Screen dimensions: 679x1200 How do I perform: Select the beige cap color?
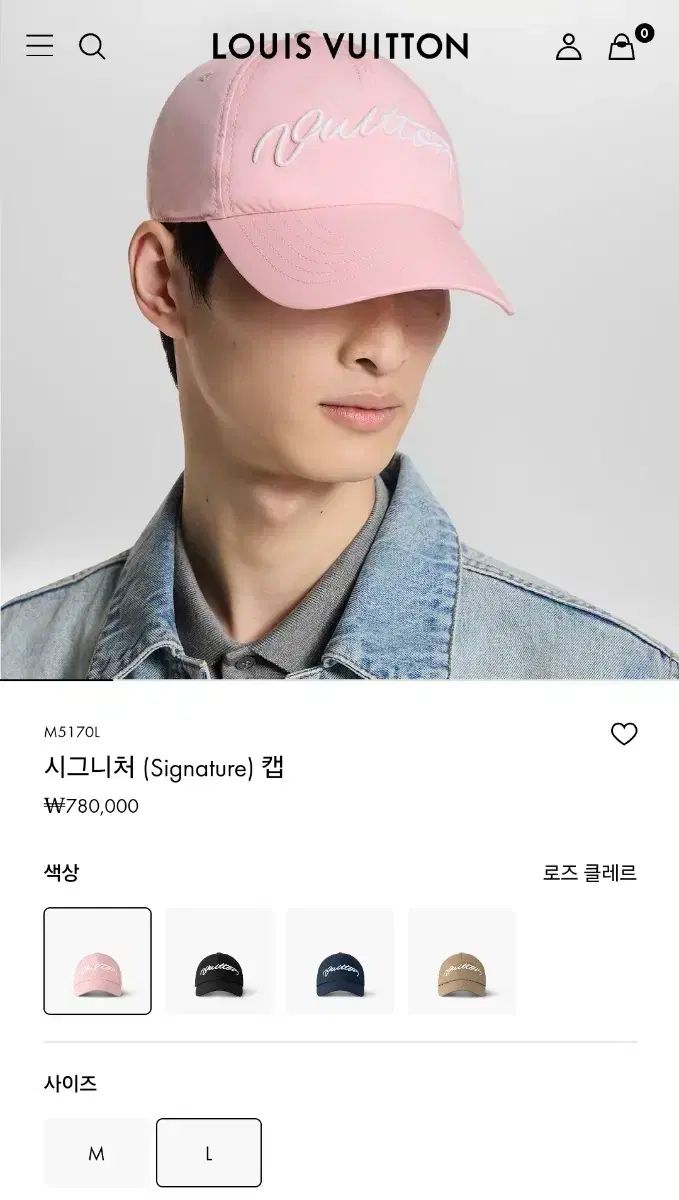pos(462,961)
